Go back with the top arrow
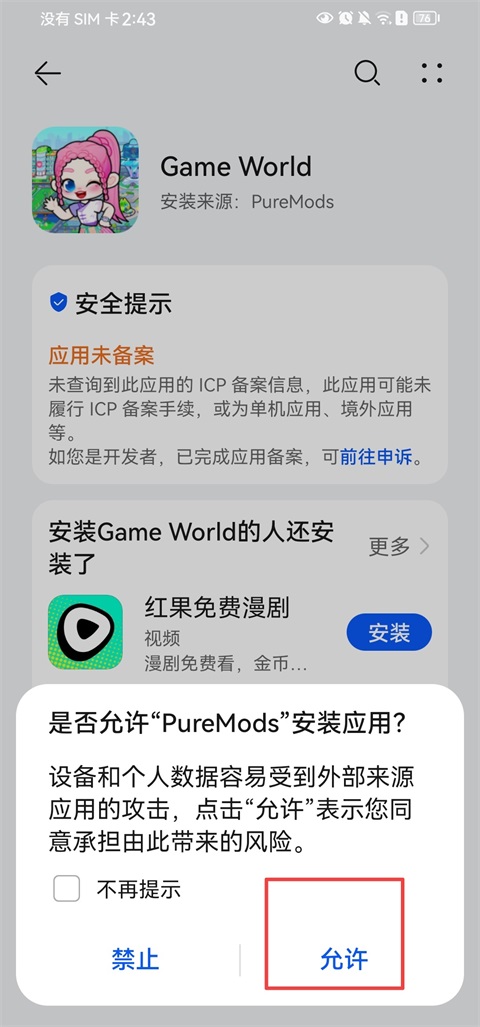The width and height of the screenshot is (480, 1027). [x=48, y=73]
